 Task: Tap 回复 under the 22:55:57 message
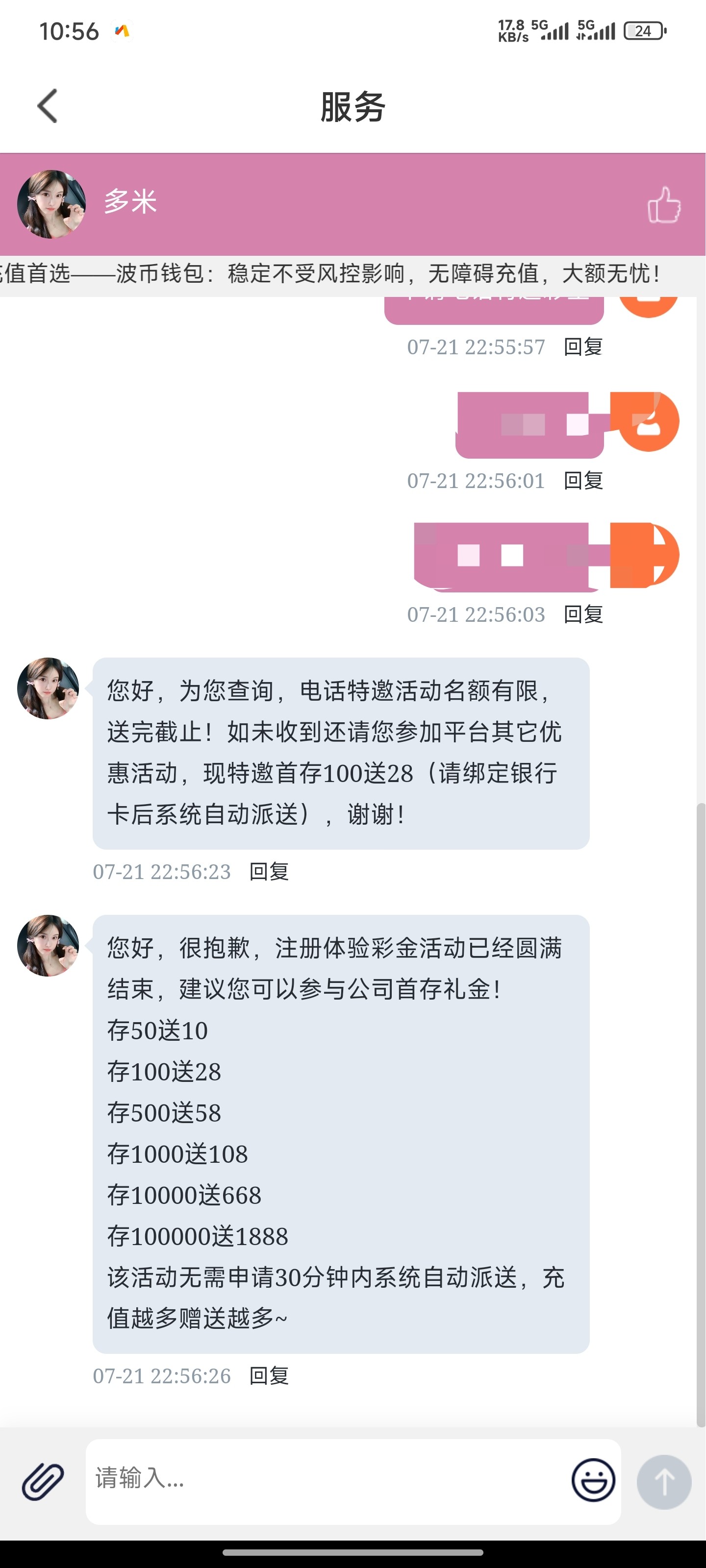[583, 347]
